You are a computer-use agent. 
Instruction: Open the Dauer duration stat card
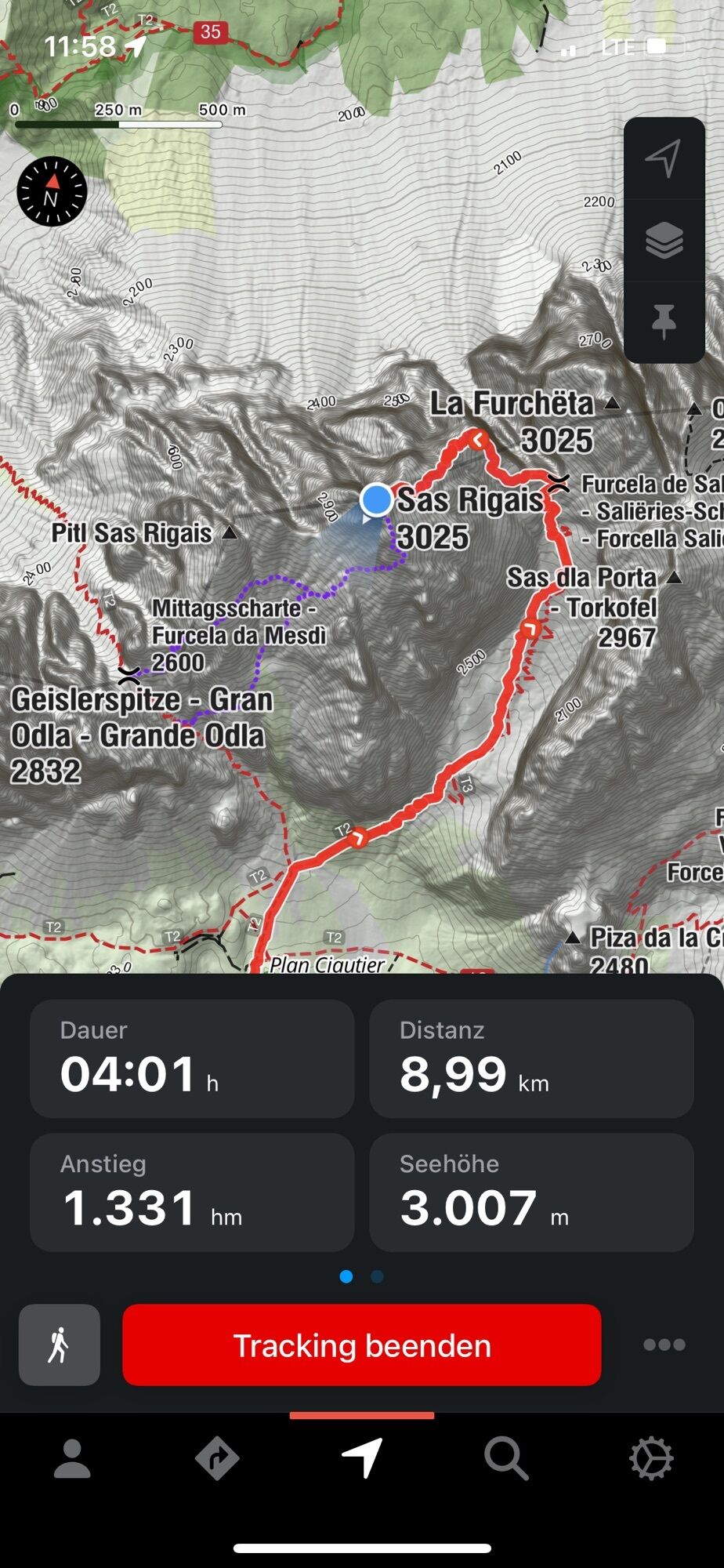(192, 1058)
